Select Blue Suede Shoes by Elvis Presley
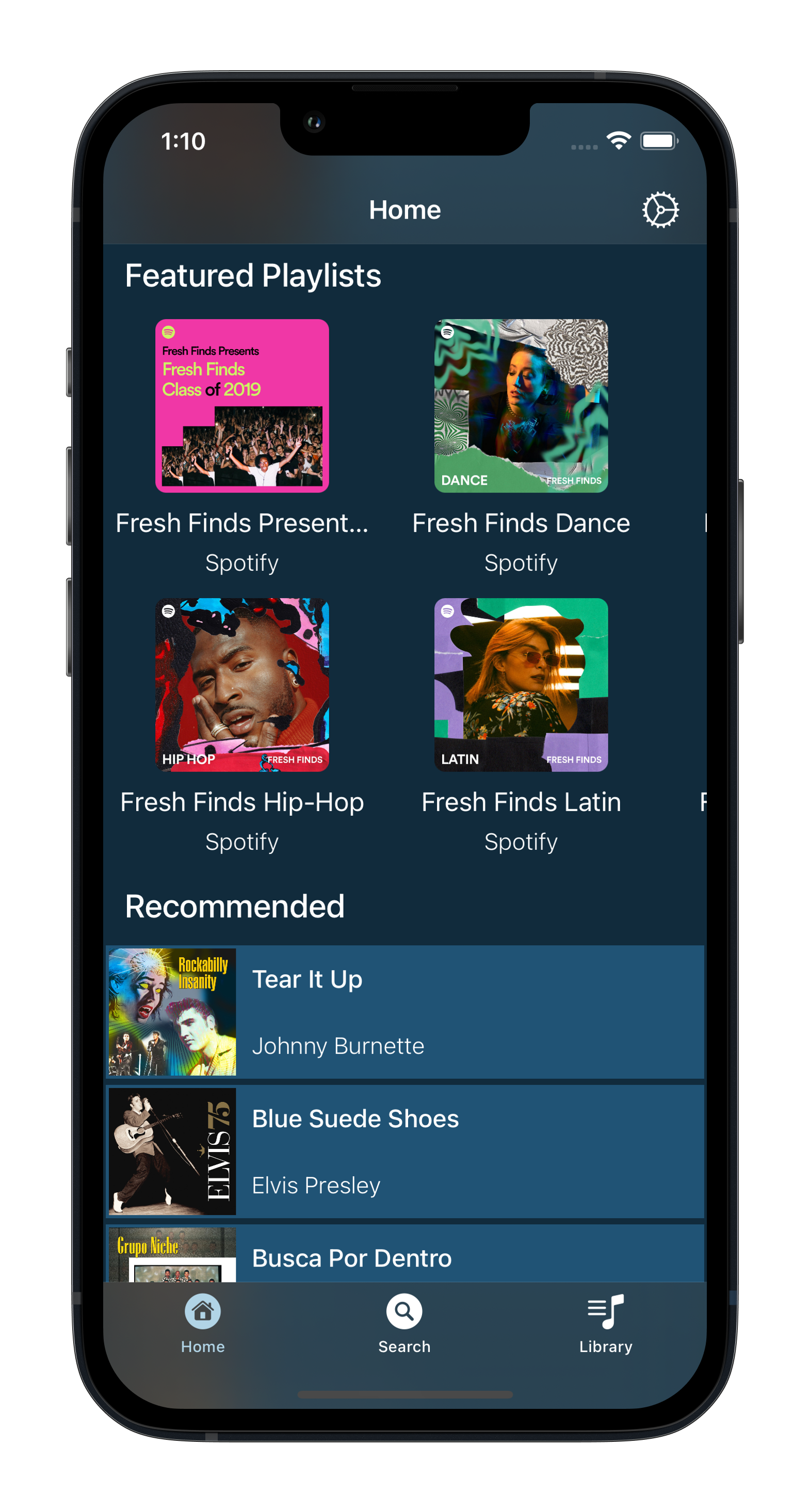The image size is (810, 1512). pos(404,1151)
